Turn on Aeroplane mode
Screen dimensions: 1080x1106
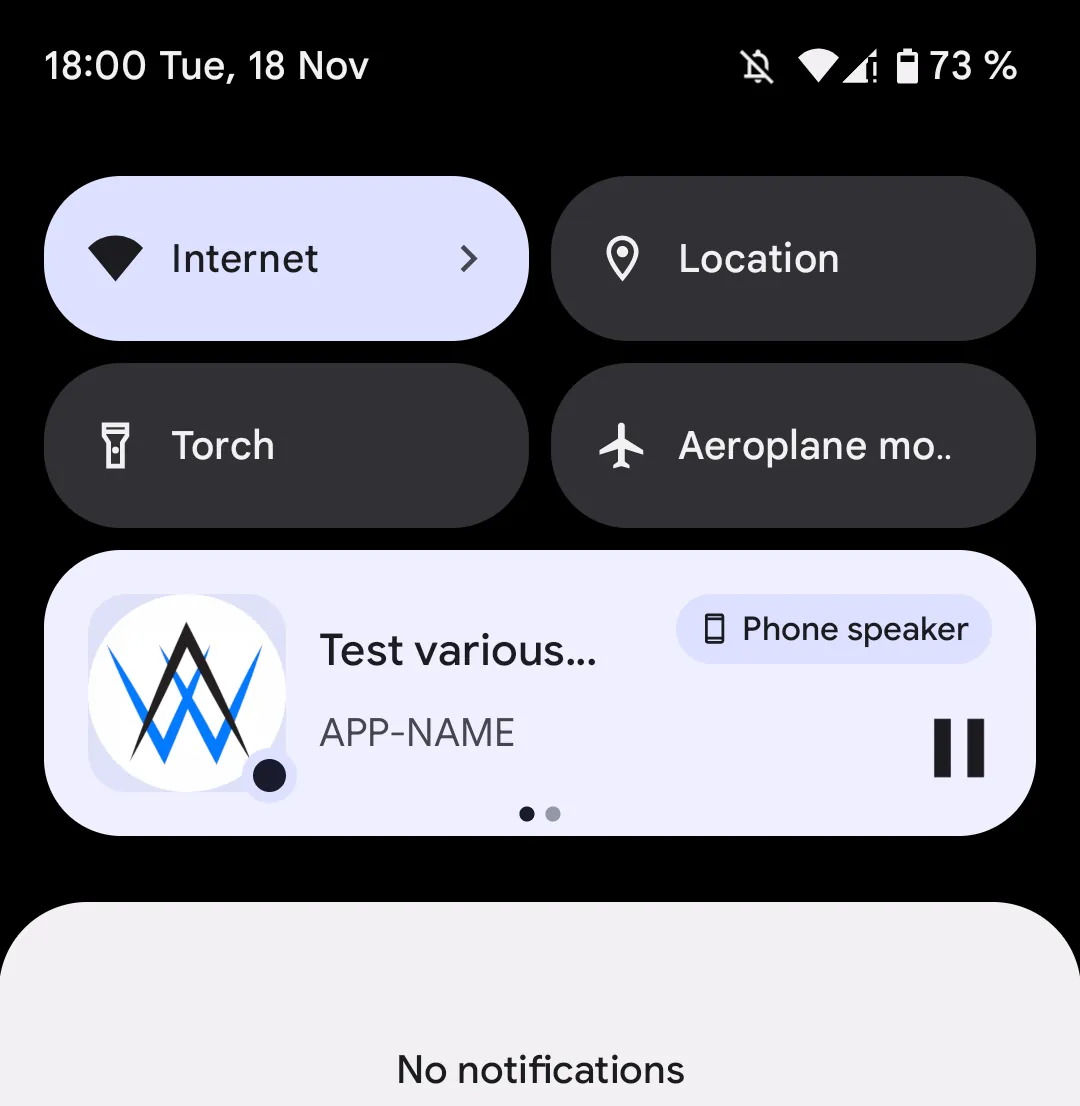pos(793,444)
